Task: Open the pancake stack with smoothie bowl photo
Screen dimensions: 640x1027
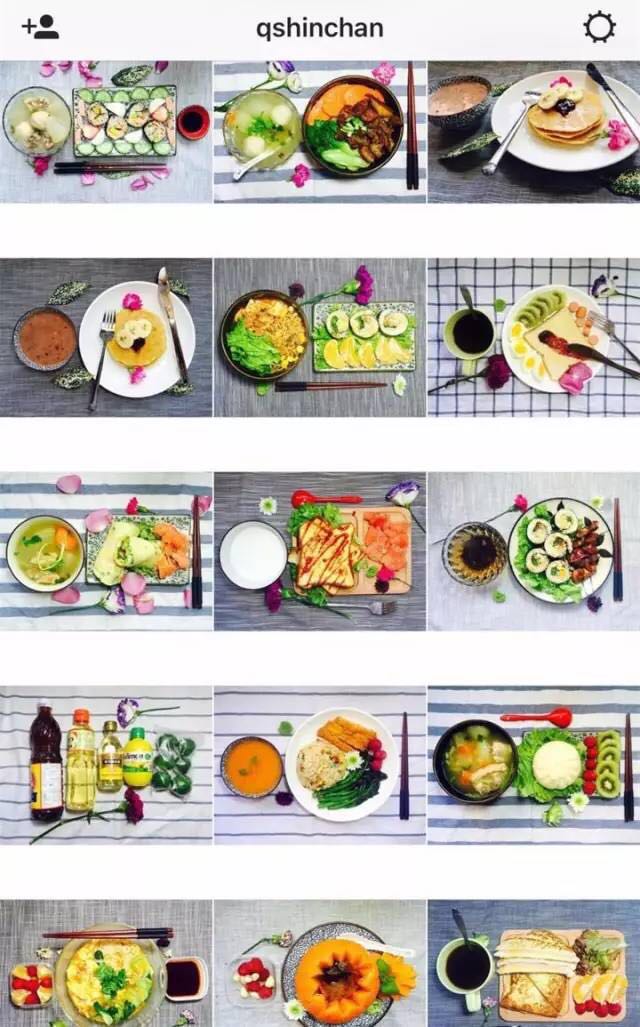Action: (x=533, y=131)
